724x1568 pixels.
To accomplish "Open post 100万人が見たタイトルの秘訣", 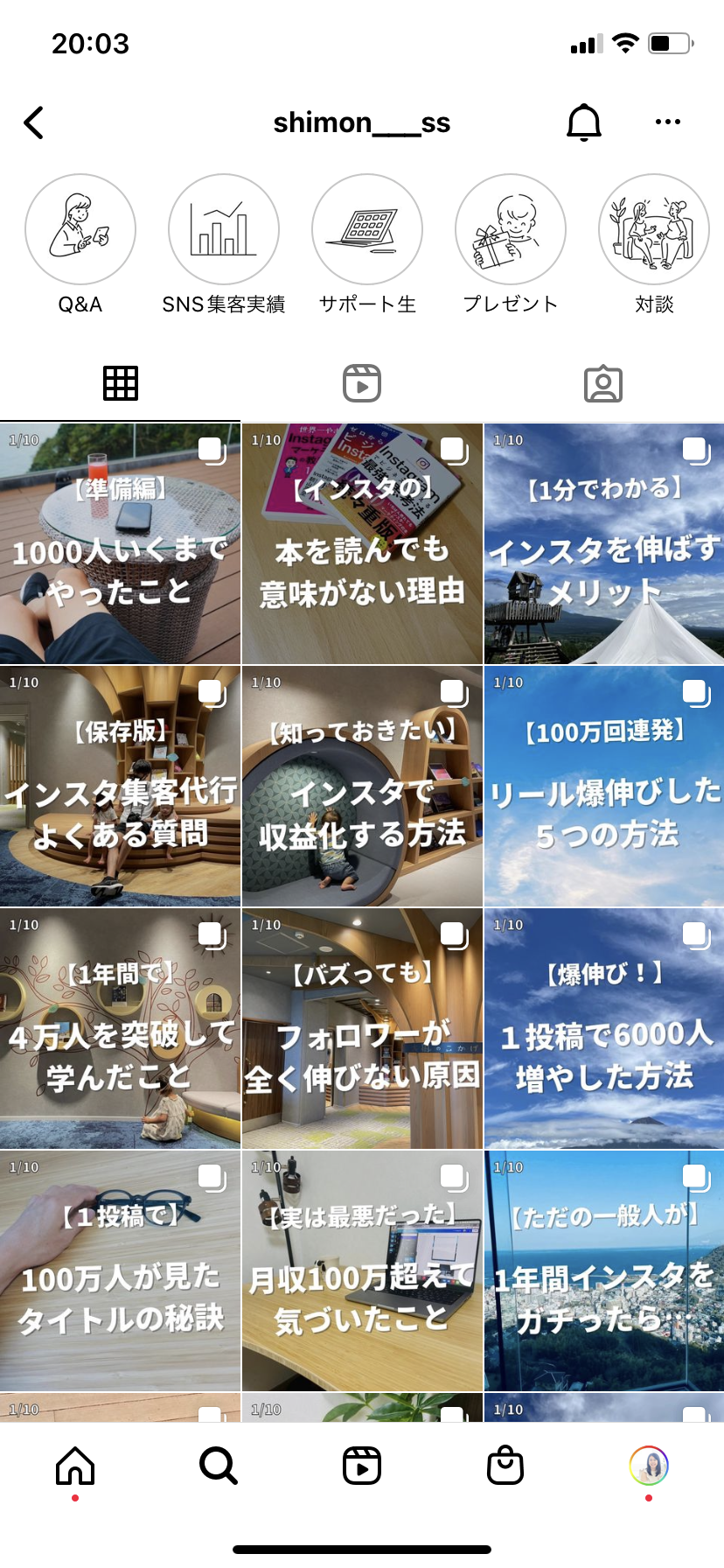I will (120, 1270).
